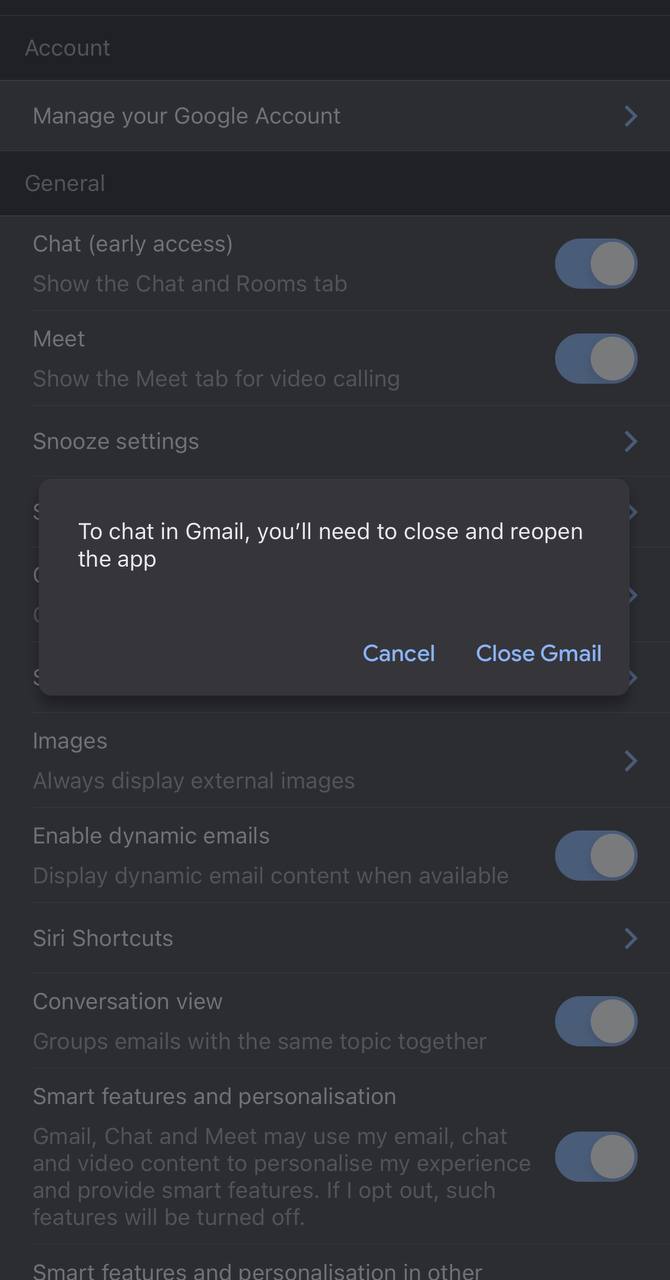Tap Close Gmail in the dialog
Image resolution: width=670 pixels, height=1280 pixels.
pos(538,653)
